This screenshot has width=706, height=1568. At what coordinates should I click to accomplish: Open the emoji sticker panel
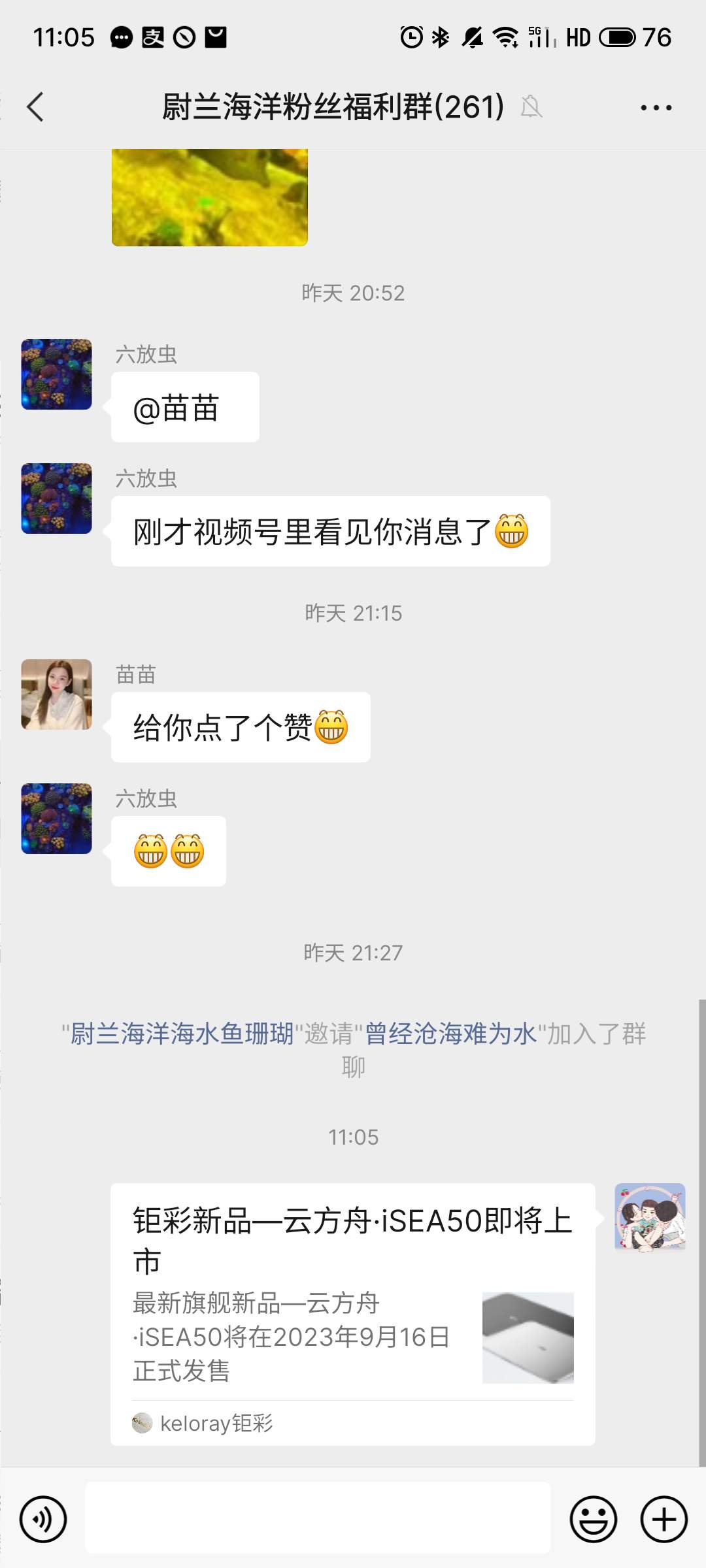coord(593,1519)
